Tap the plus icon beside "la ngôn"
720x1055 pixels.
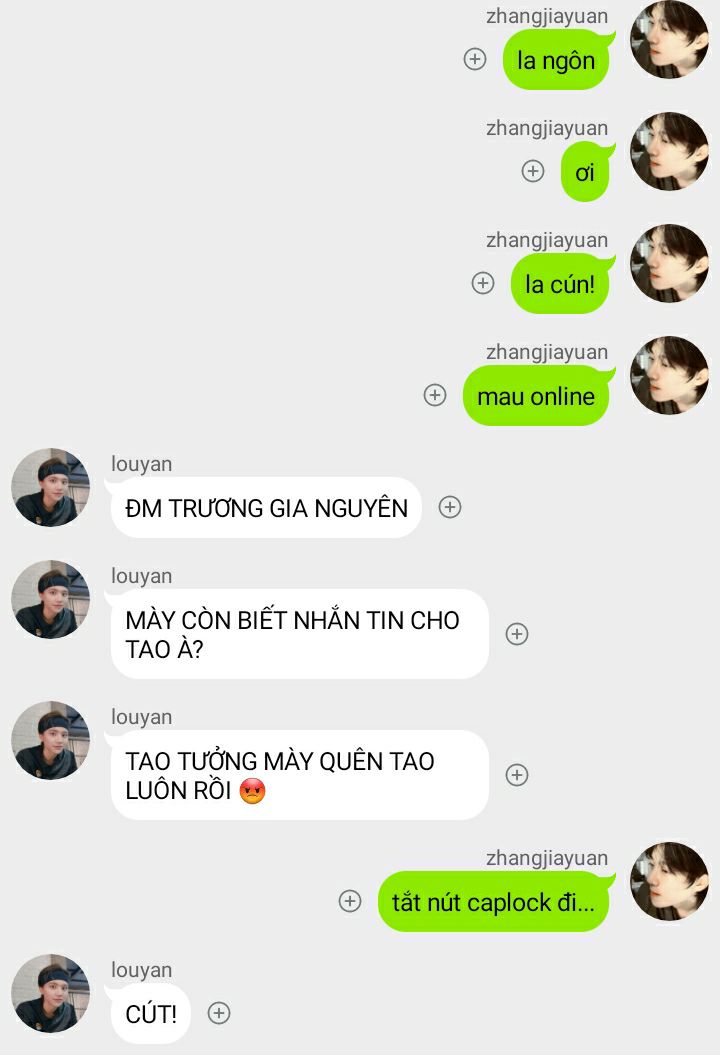475,59
